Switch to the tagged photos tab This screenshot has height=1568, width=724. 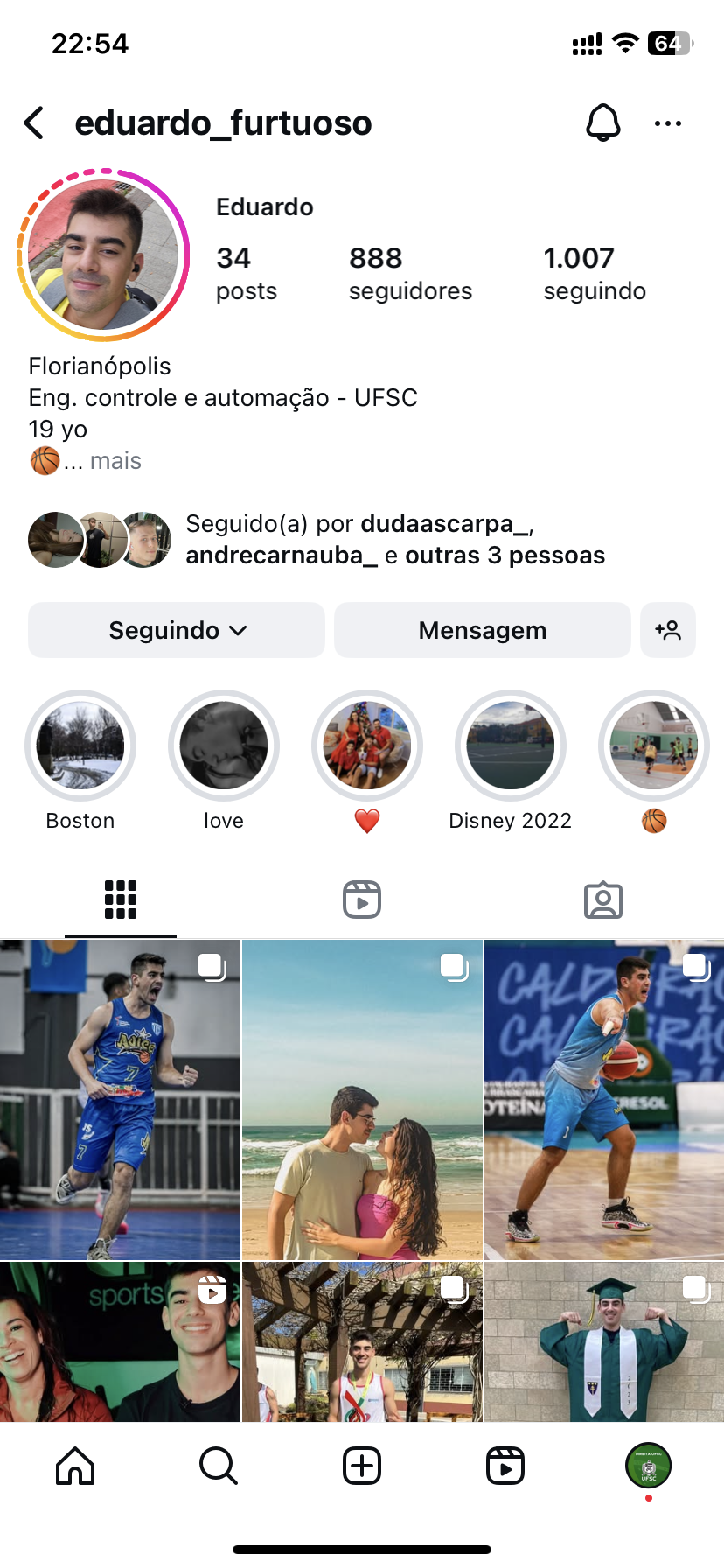coord(603,899)
